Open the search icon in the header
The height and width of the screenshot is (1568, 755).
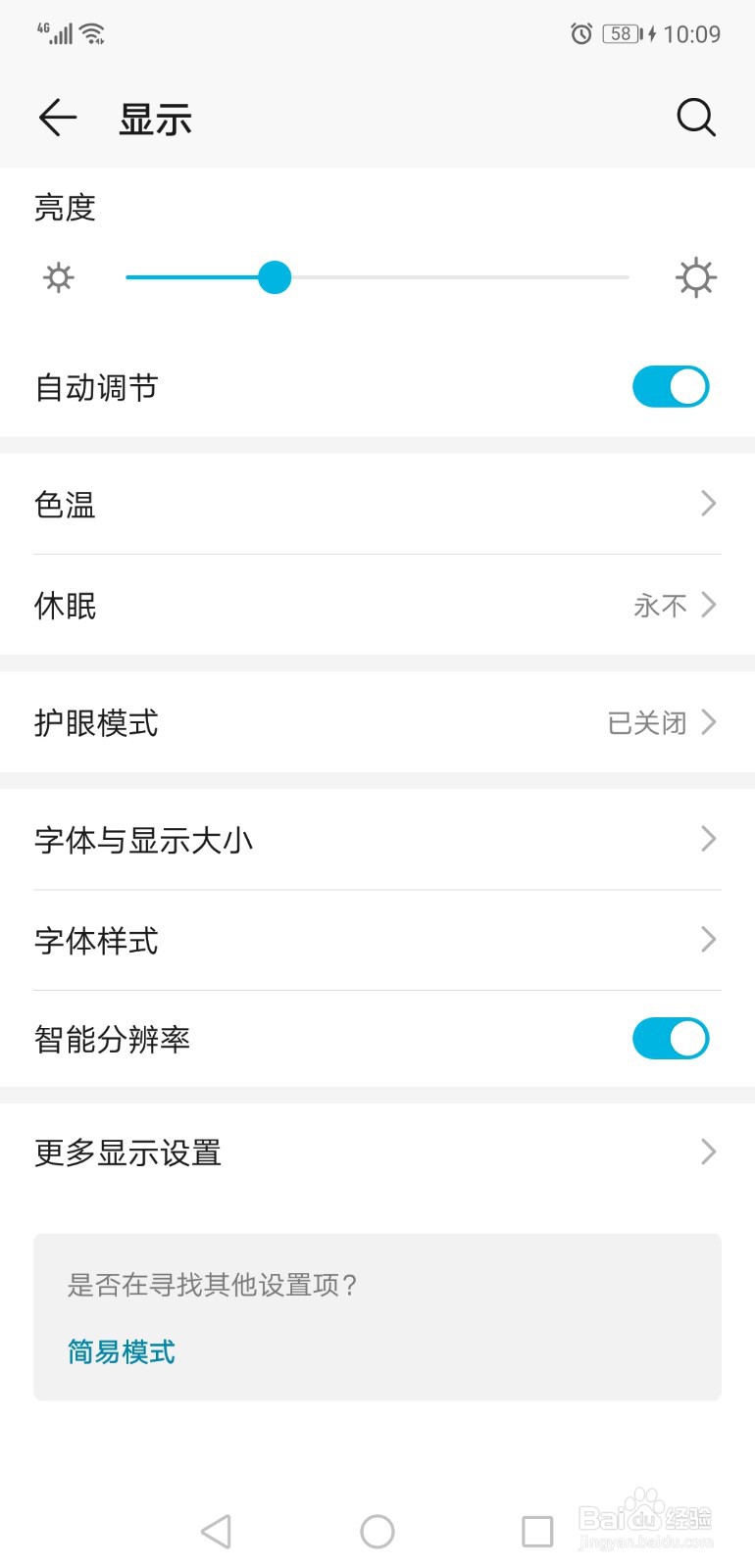pyautogui.click(x=696, y=118)
